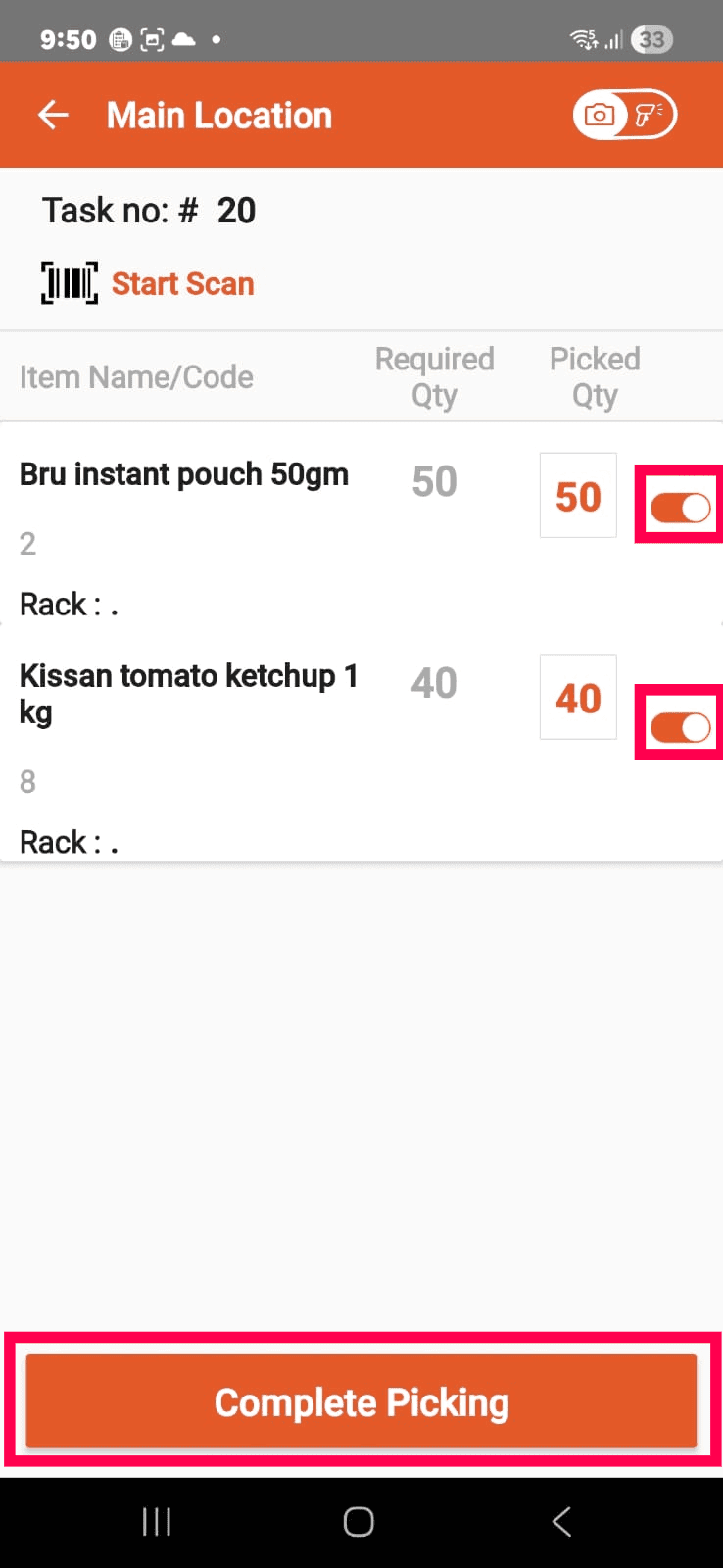The image size is (723, 1568).
Task: Edit picked quantity for Bru instant pouch
Action: [x=578, y=496]
